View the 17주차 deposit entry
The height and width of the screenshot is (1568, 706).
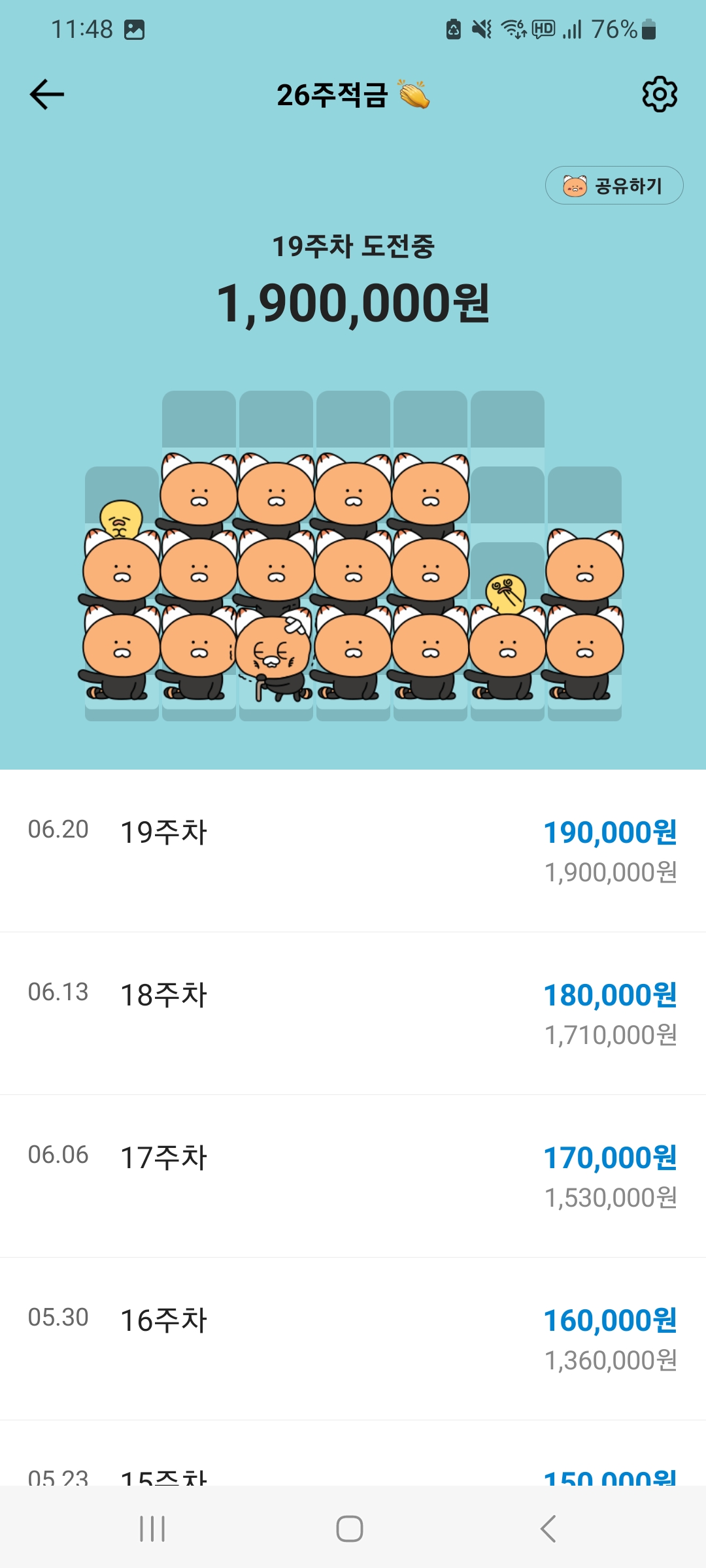tap(353, 1177)
